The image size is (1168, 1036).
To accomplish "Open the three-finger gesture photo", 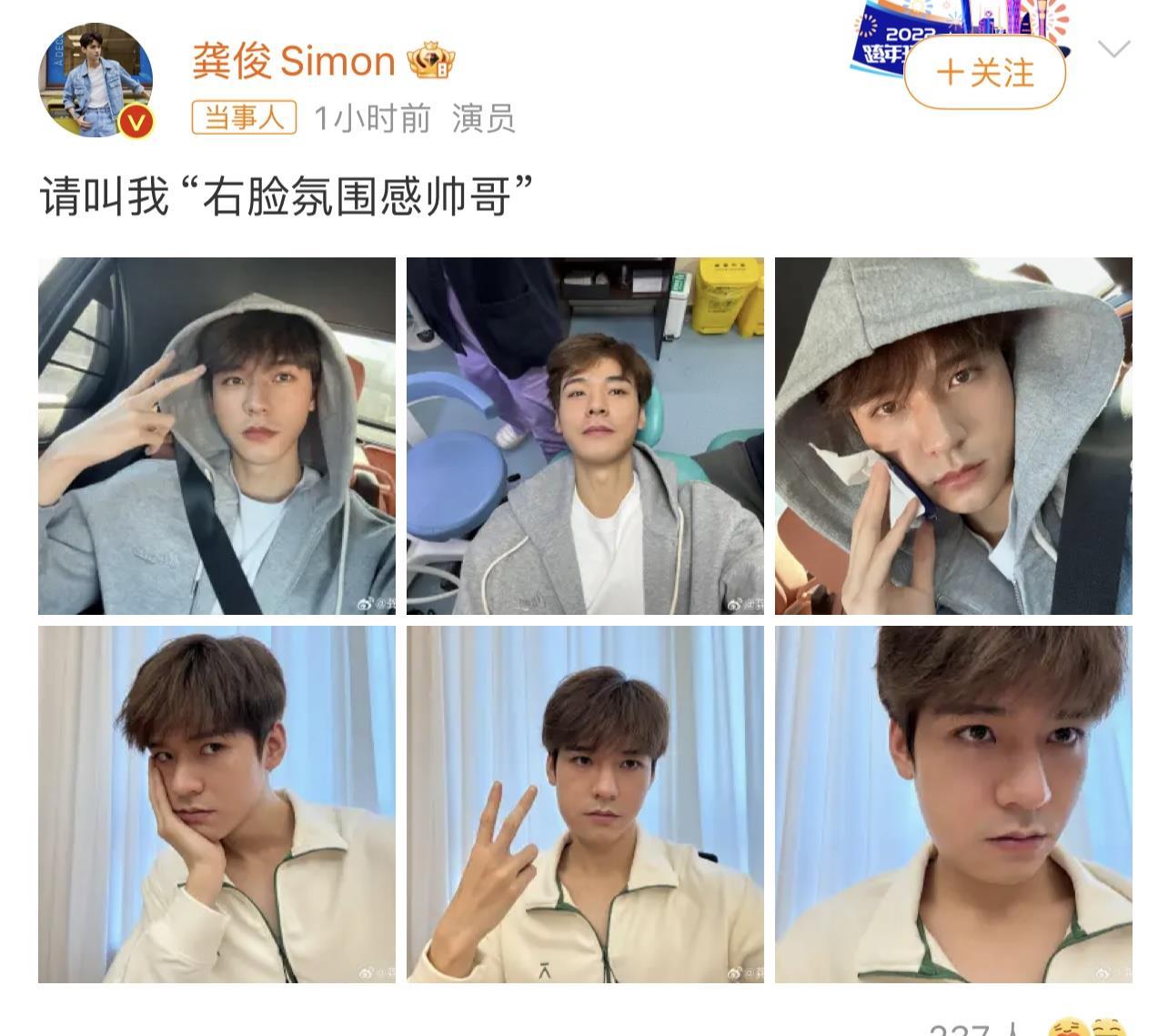I will (x=585, y=804).
